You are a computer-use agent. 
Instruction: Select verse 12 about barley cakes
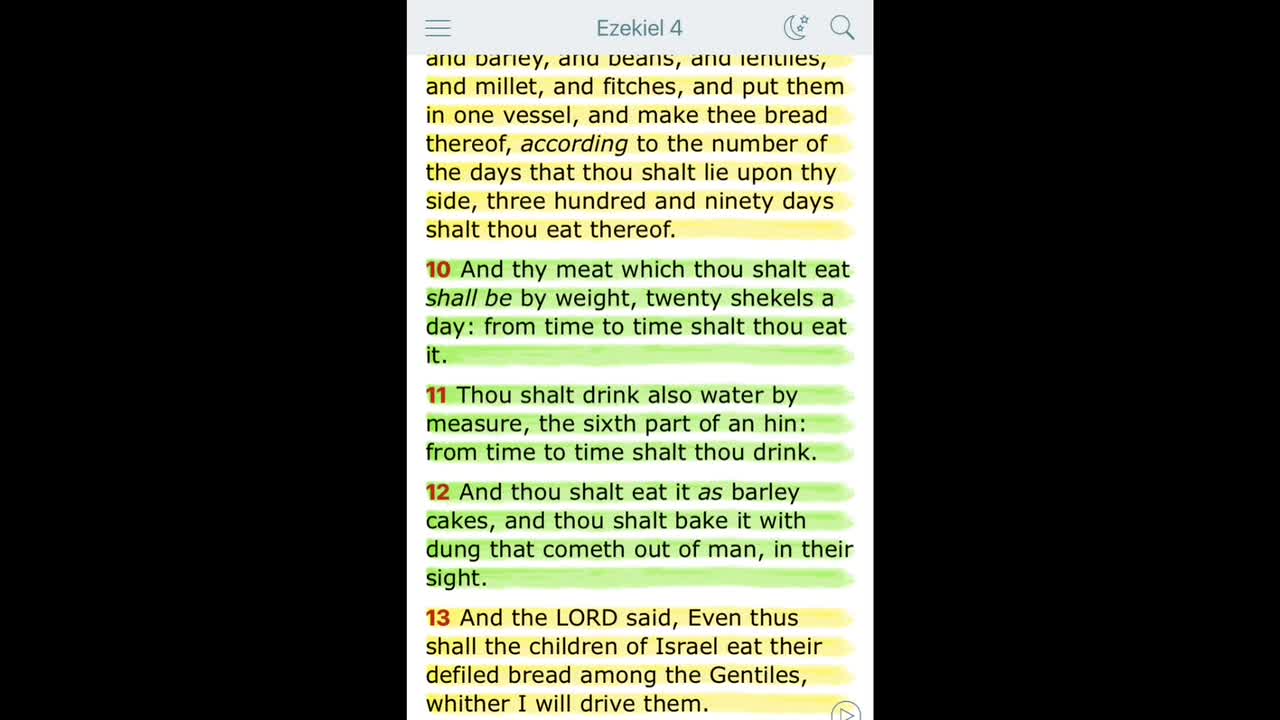[x=638, y=535]
